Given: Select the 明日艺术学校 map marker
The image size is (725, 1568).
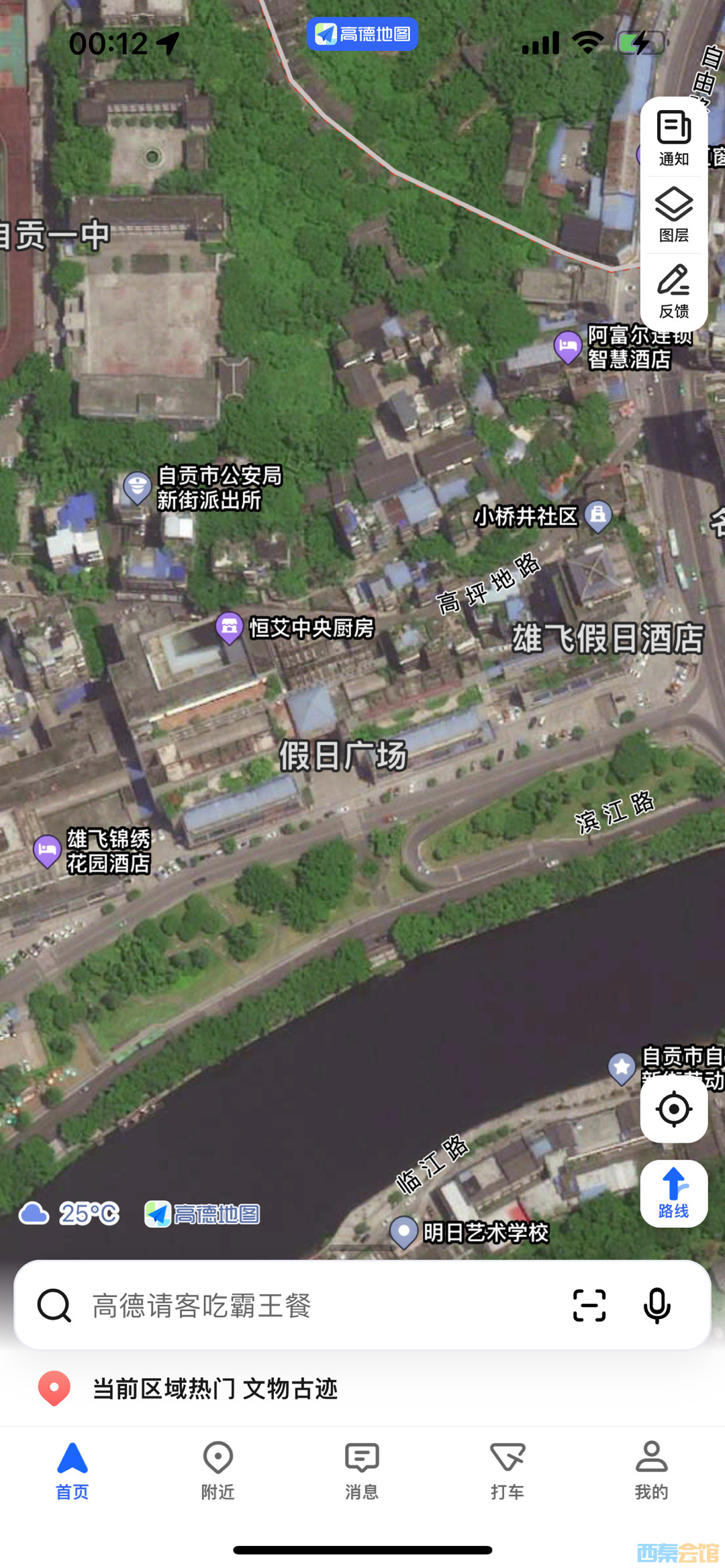Looking at the screenshot, I should coord(404,1232).
